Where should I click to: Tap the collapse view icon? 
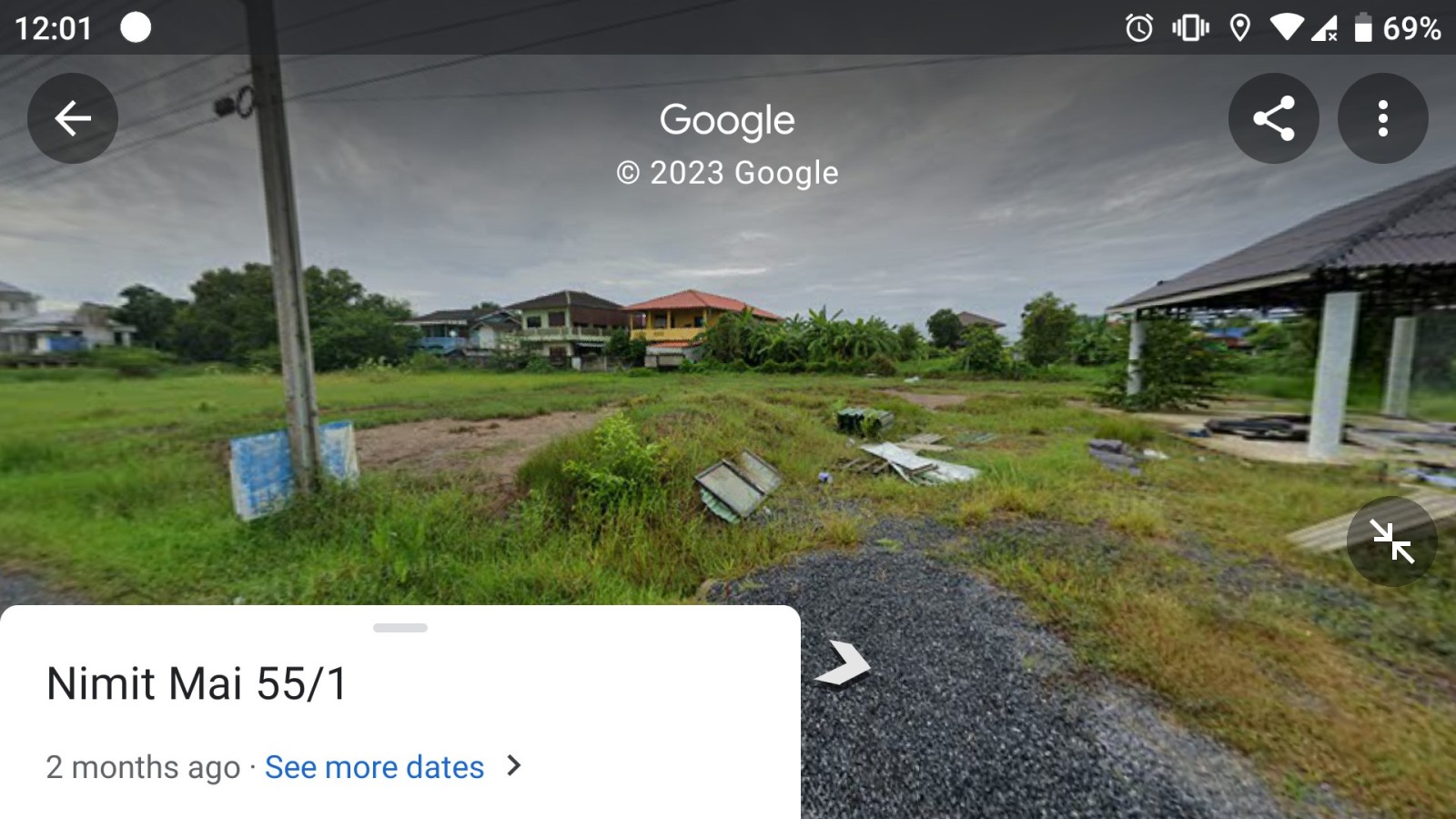(1391, 541)
